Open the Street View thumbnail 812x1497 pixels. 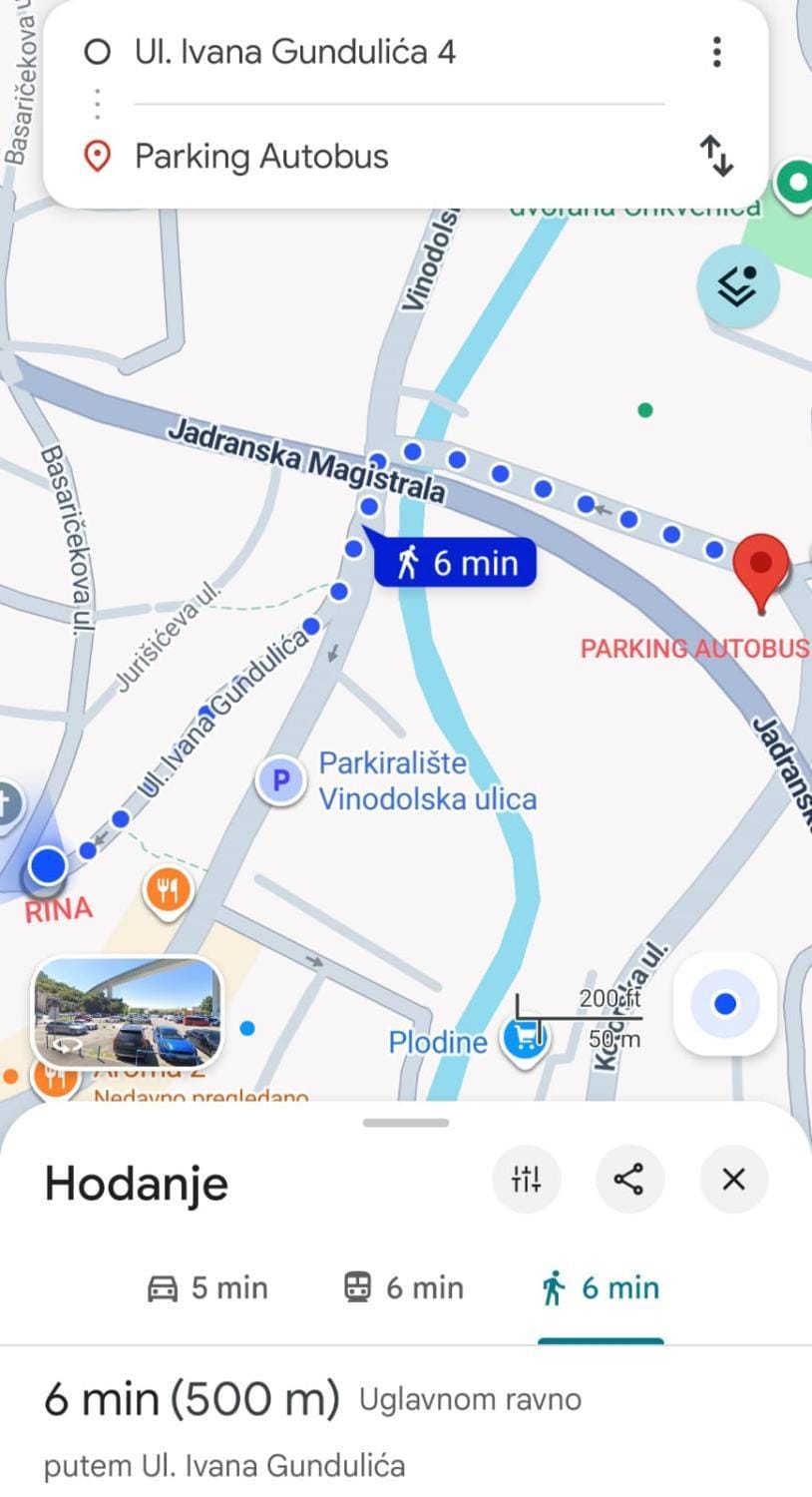[127, 1012]
